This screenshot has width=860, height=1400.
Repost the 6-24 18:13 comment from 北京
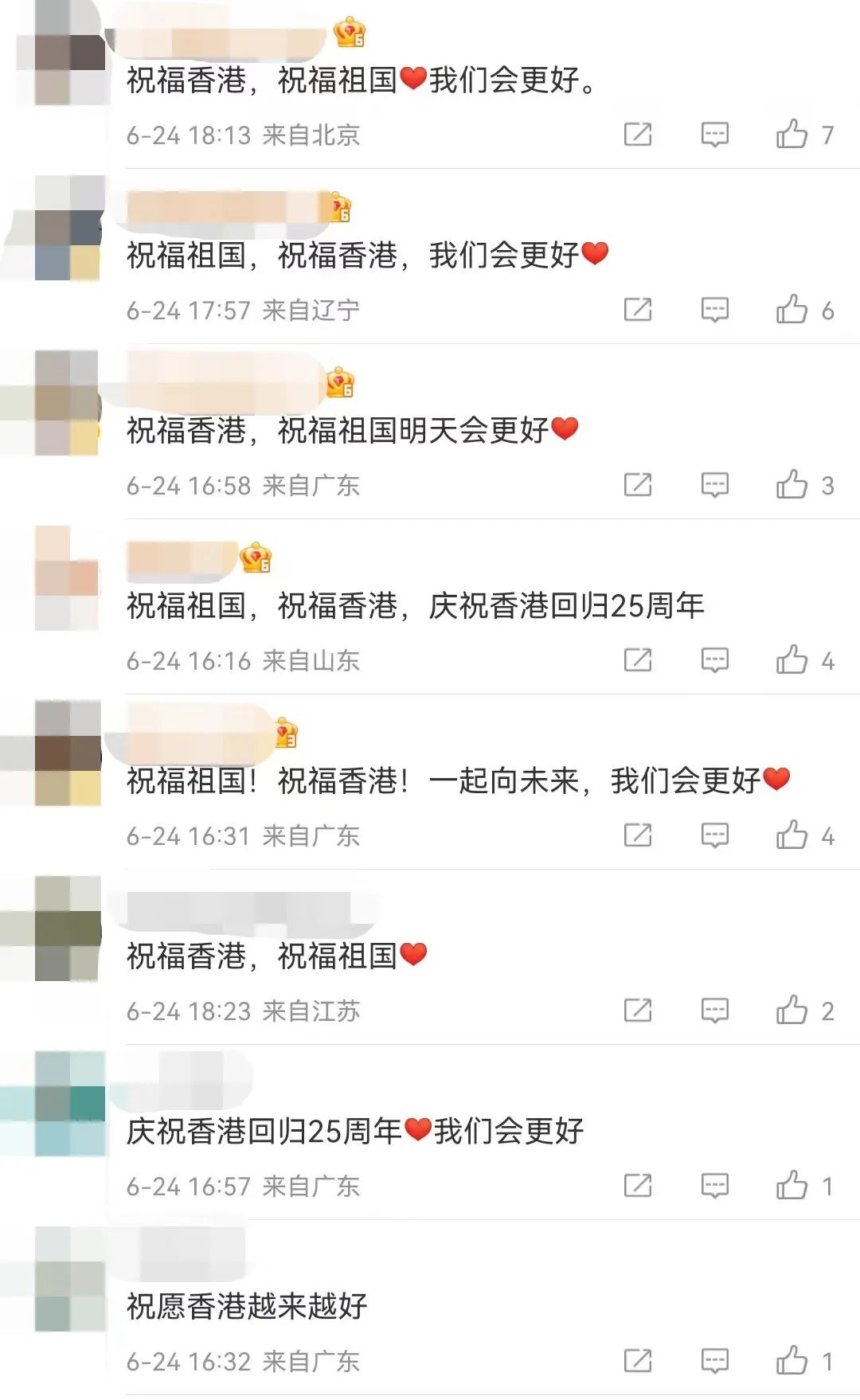tap(637, 134)
